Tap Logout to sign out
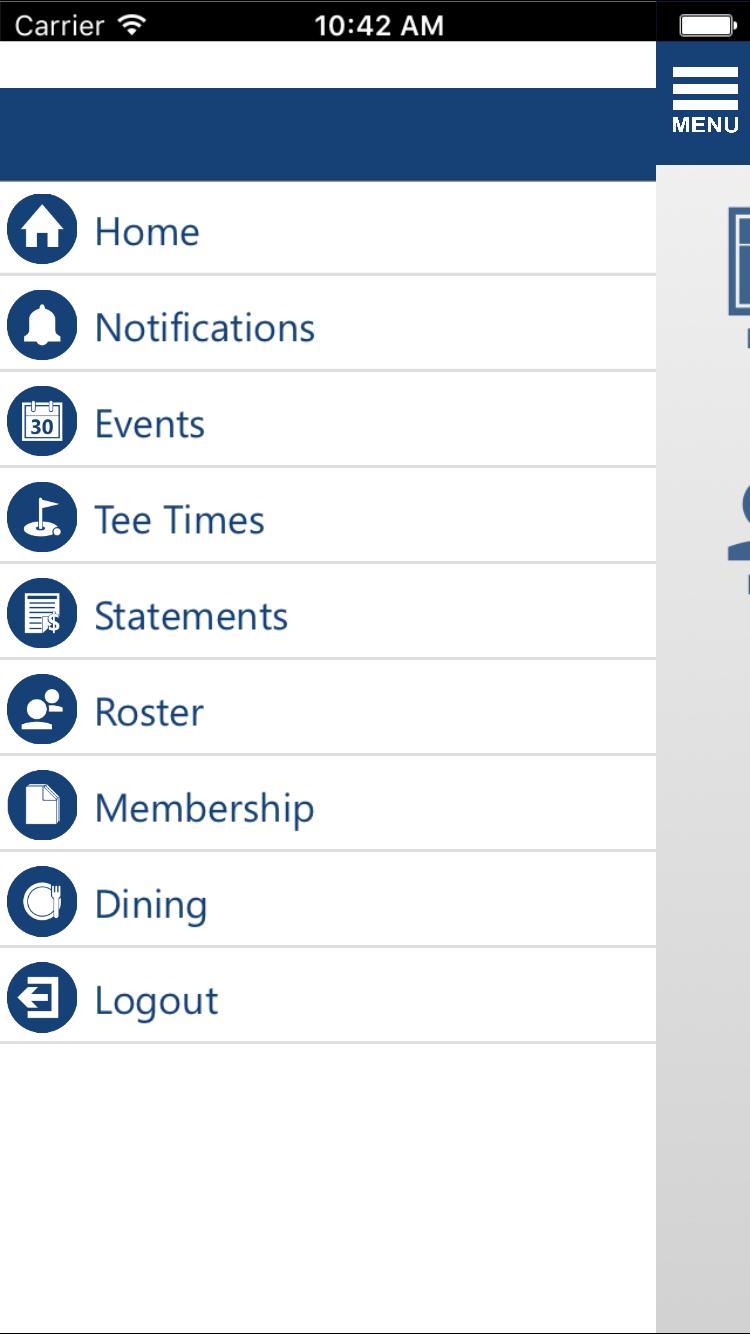Image resolution: width=750 pixels, height=1334 pixels. (x=328, y=997)
